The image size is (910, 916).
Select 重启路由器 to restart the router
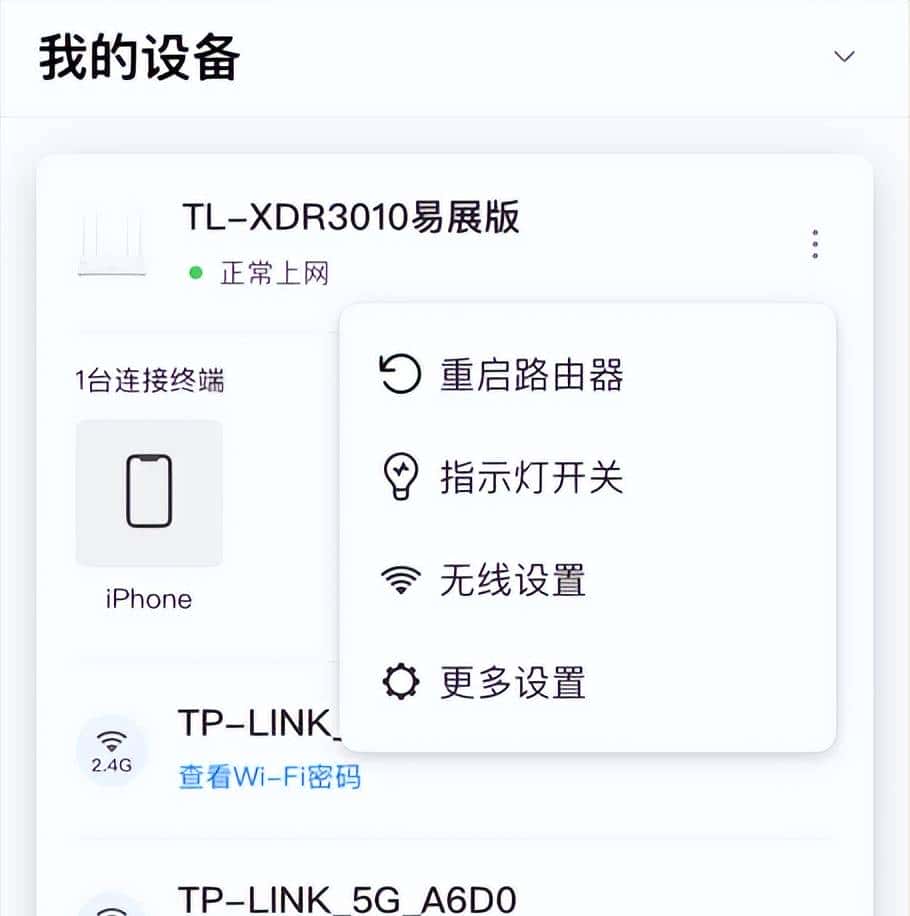tap(530, 375)
